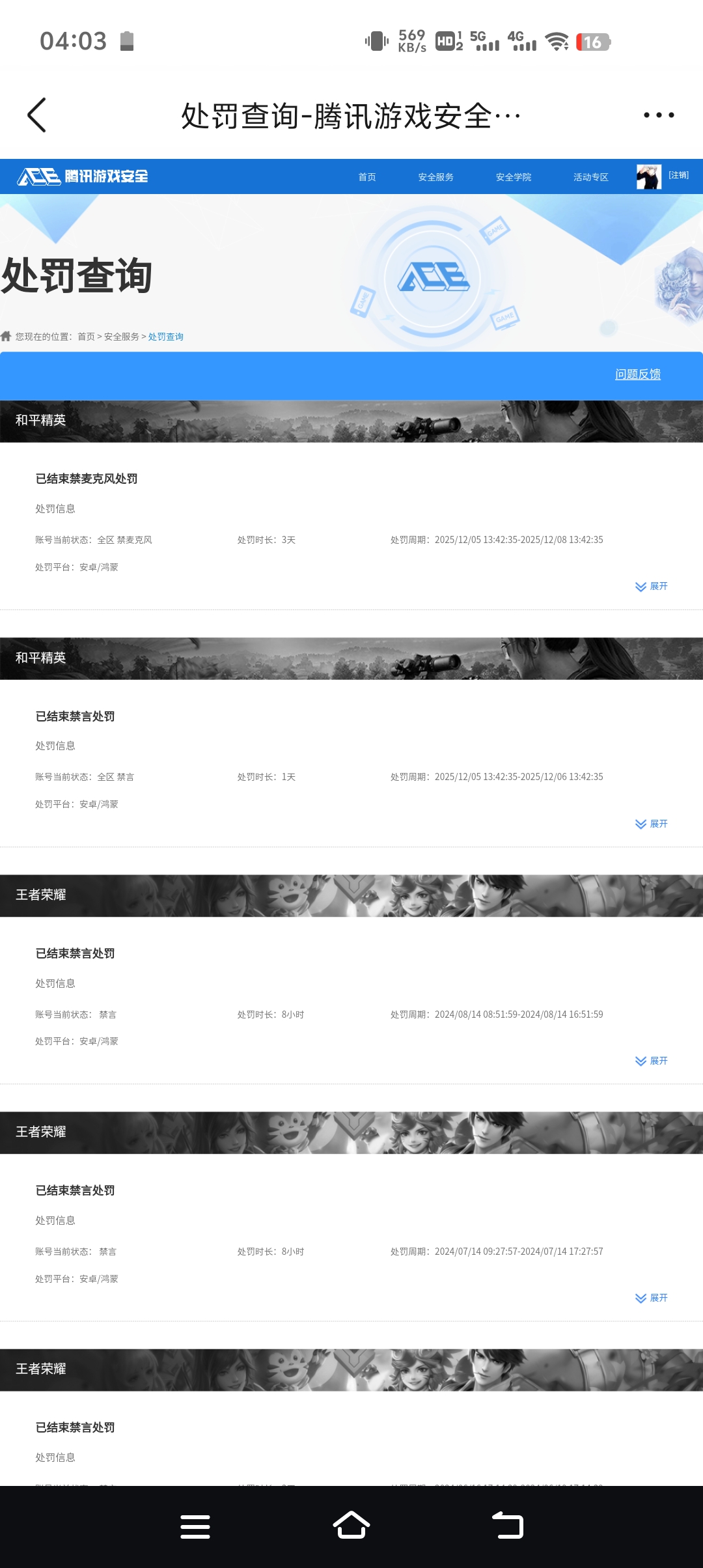Viewport: 703px width, 1568px height.
Task: Open the 安全服务 nav item
Action: (x=435, y=177)
